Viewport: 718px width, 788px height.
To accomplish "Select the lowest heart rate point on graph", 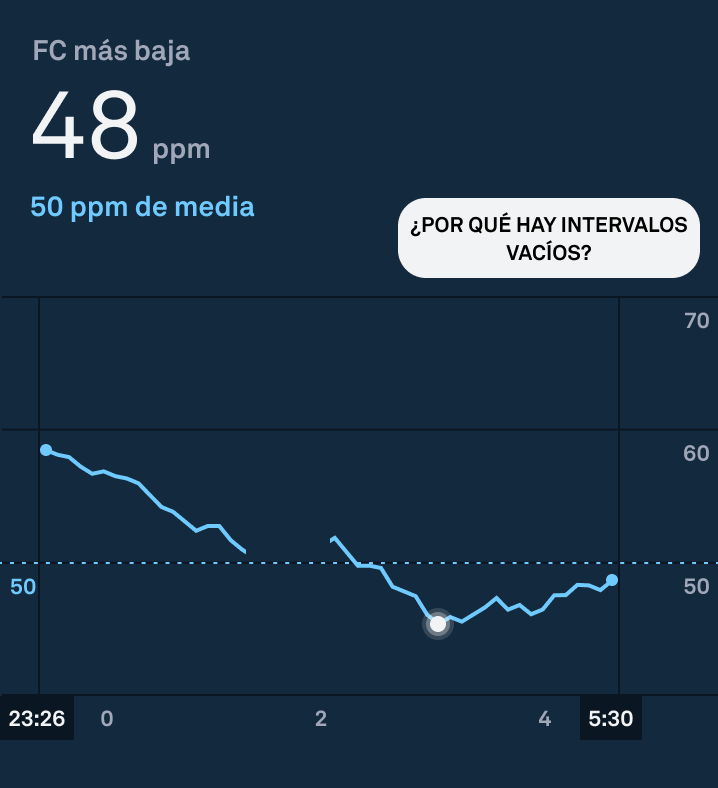I will (438, 624).
